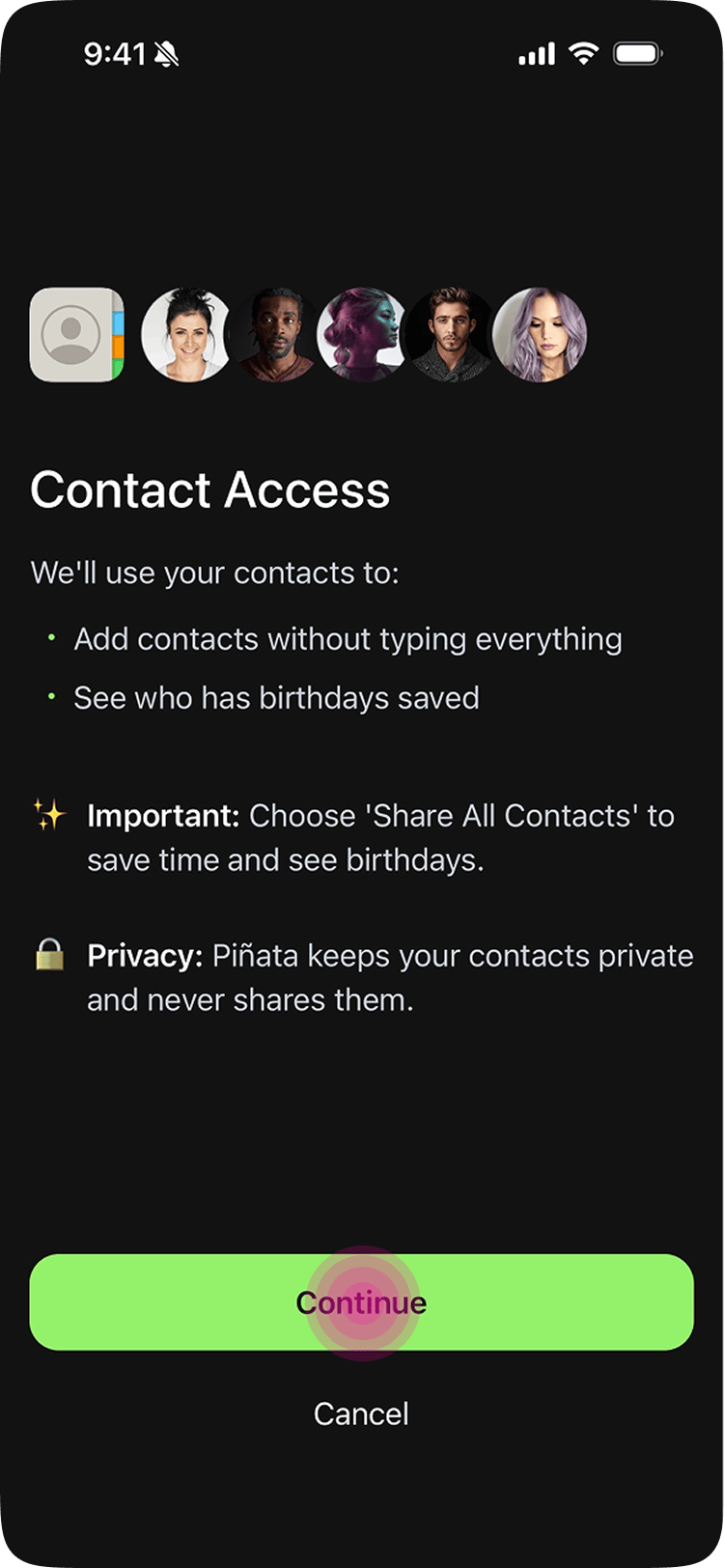
Task: Cancel the contact access request
Action: [361, 1414]
